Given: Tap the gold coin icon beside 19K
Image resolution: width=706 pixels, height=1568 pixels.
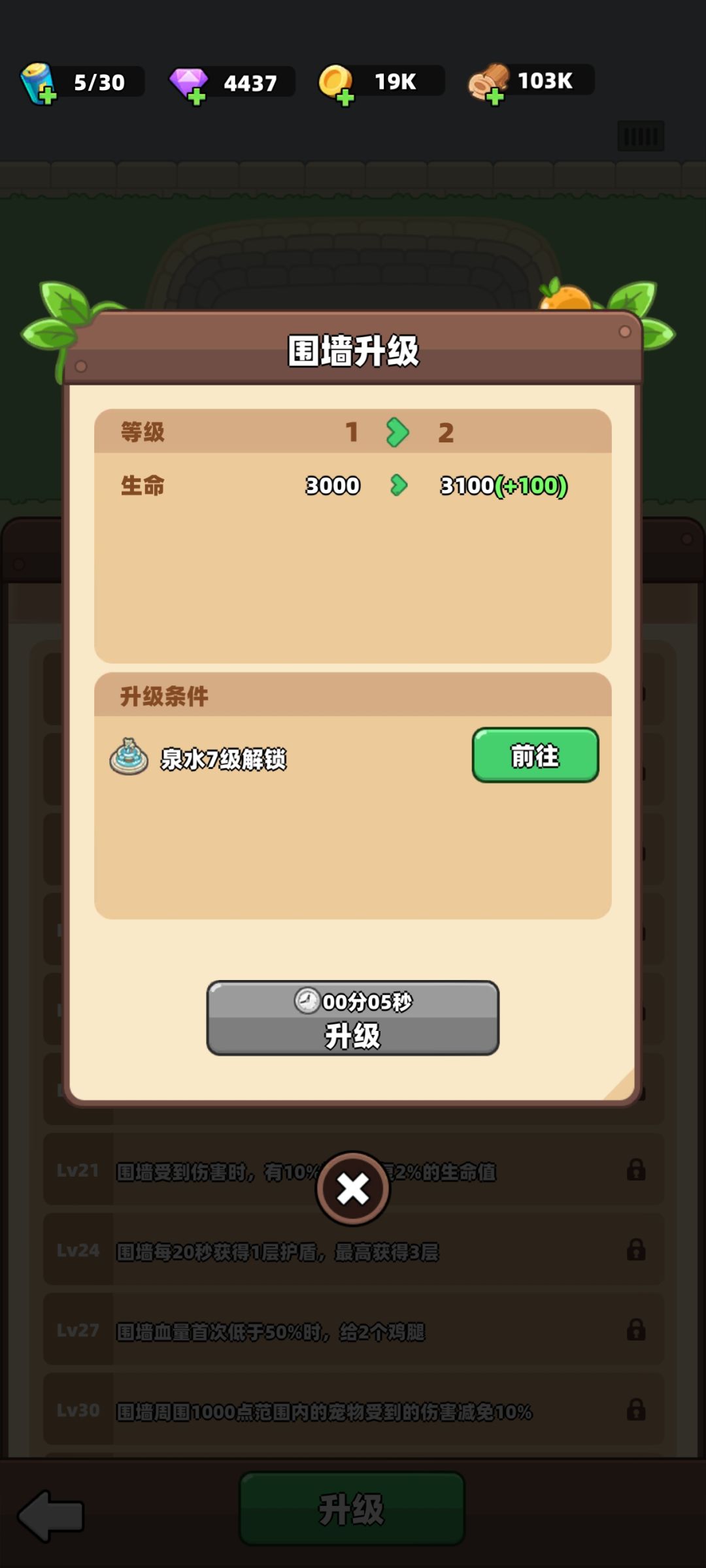Looking at the screenshot, I should point(336,81).
